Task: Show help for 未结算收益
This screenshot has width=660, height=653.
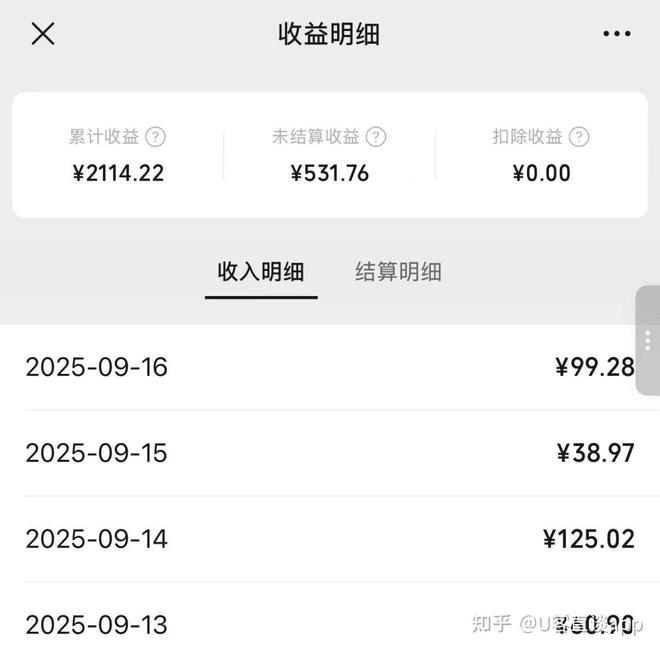Action: tap(376, 137)
